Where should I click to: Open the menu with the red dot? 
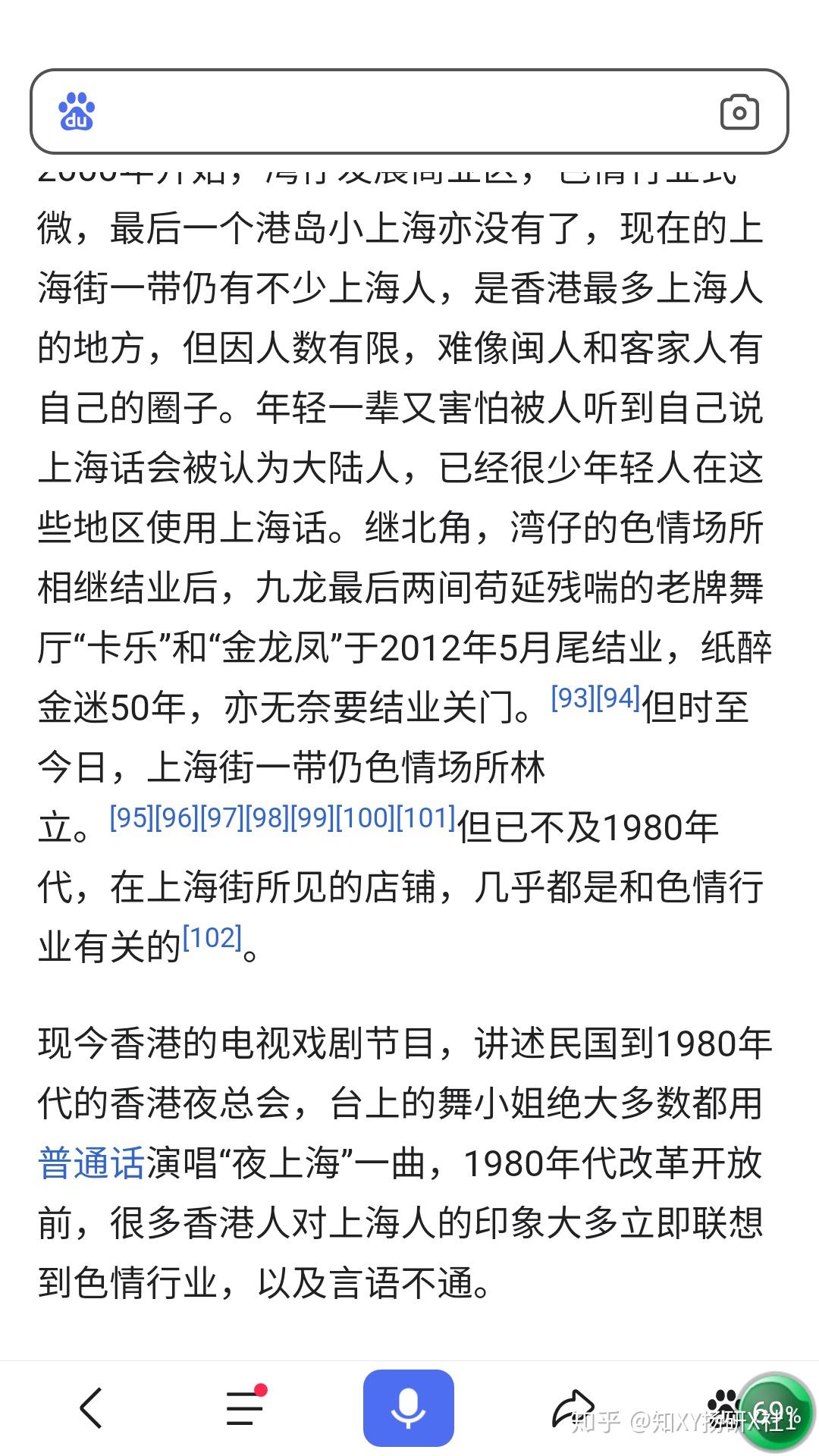tap(246, 1407)
